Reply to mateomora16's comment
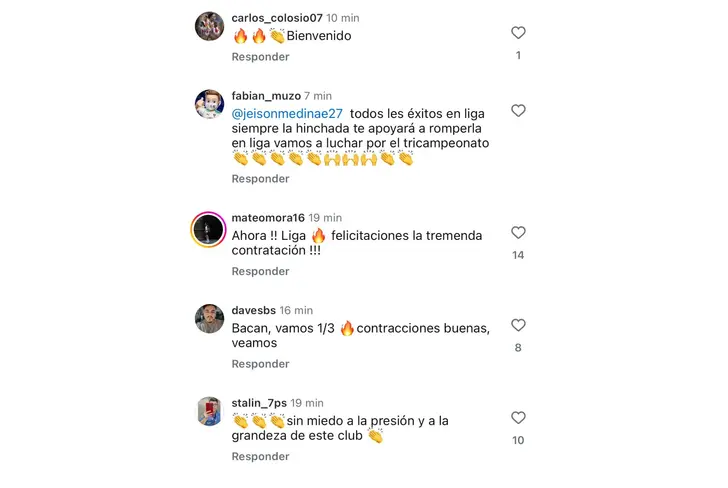The image size is (728, 488). click(260, 272)
